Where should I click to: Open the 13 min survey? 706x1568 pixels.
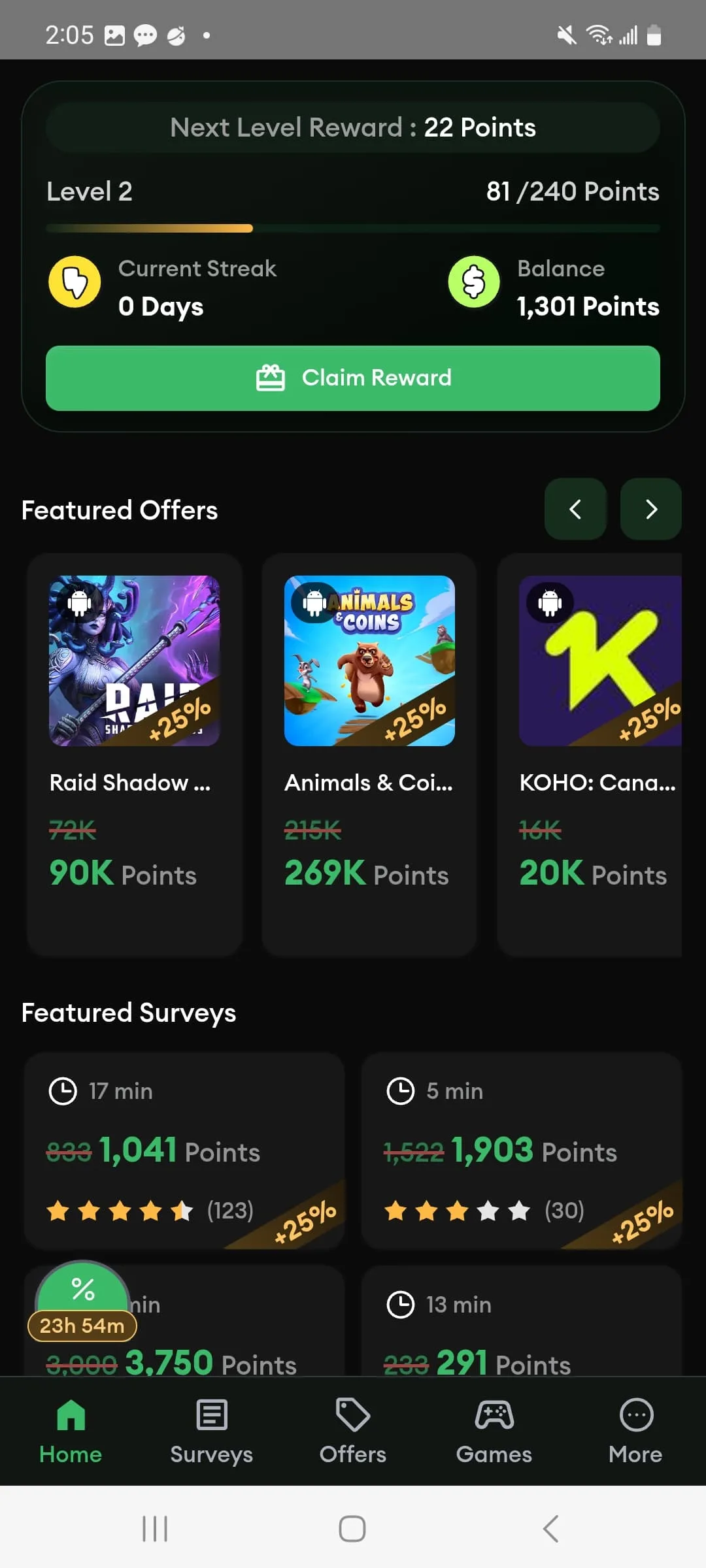[x=522, y=1326]
